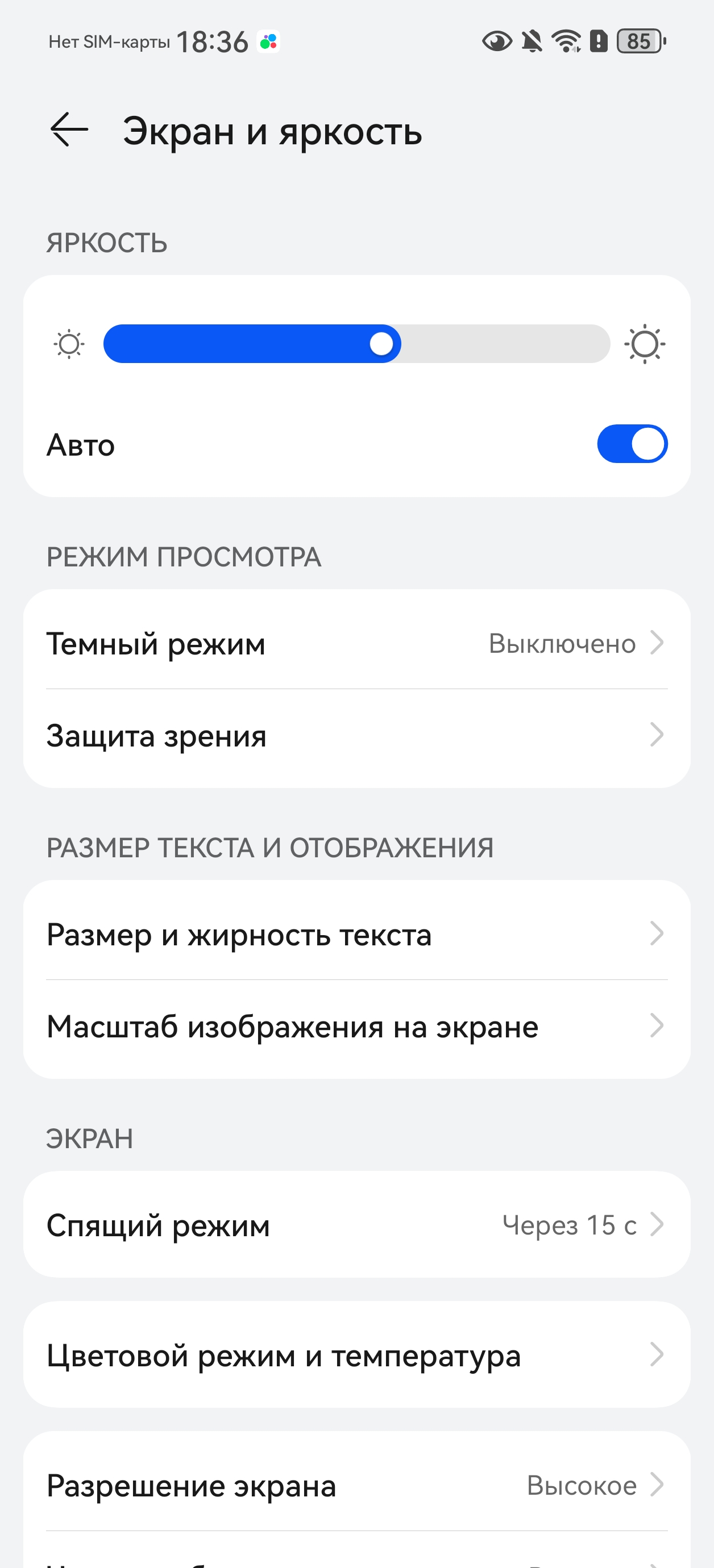This screenshot has width=714, height=1568.
Task: Disable the Авто brightness switch
Action: pyautogui.click(x=632, y=444)
